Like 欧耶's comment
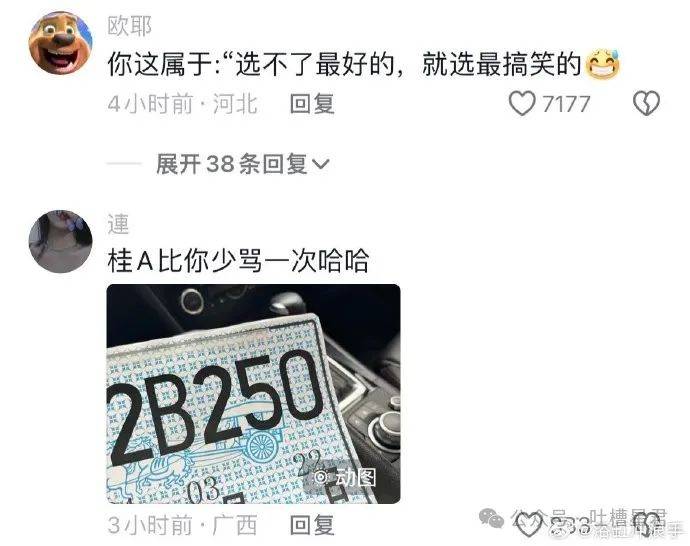This screenshot has width=690, height=546. tap(523, 103)
